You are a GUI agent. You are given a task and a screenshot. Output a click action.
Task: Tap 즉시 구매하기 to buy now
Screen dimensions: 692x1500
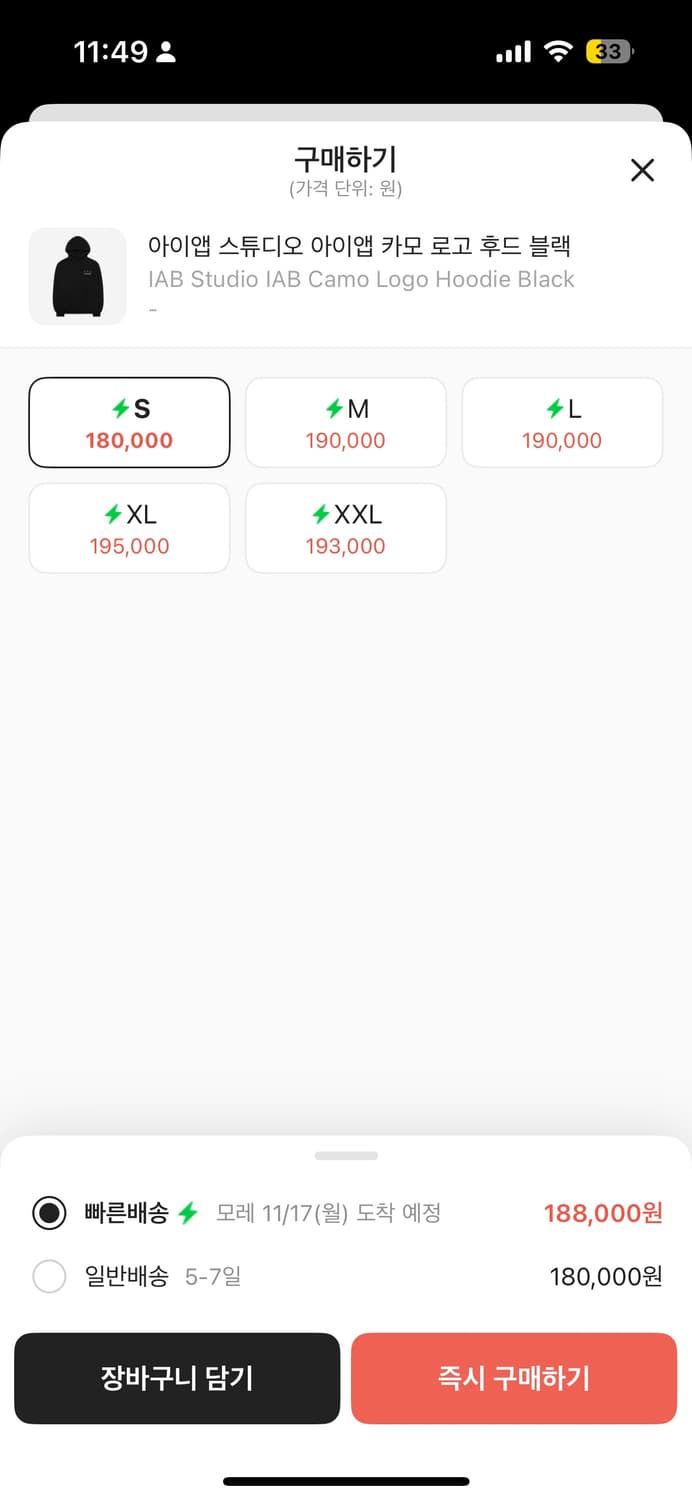tap(514, 1378)
